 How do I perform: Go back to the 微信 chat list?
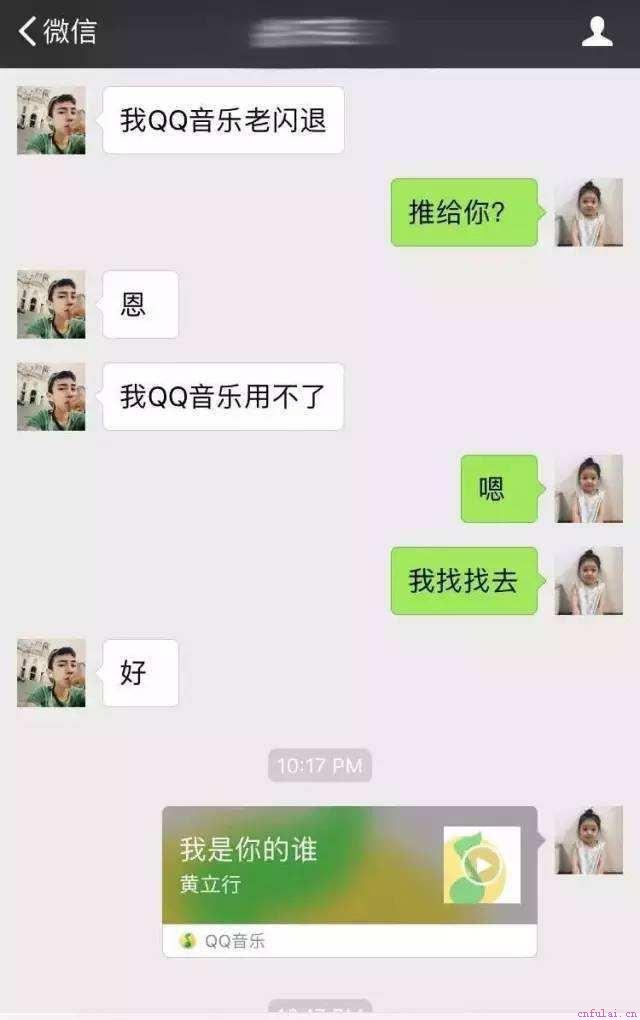click(56, 31)
